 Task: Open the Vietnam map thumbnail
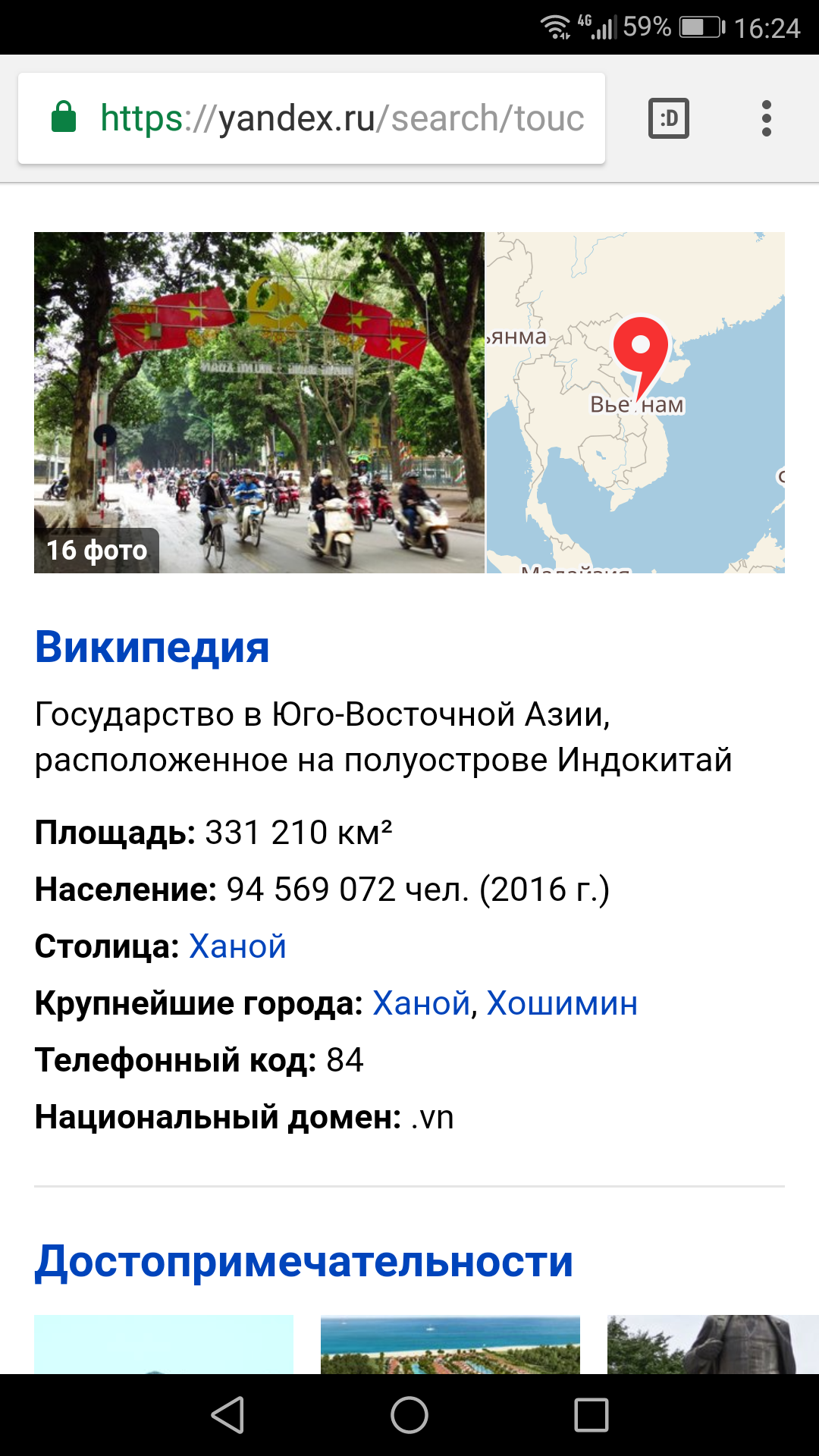(635, 402)
